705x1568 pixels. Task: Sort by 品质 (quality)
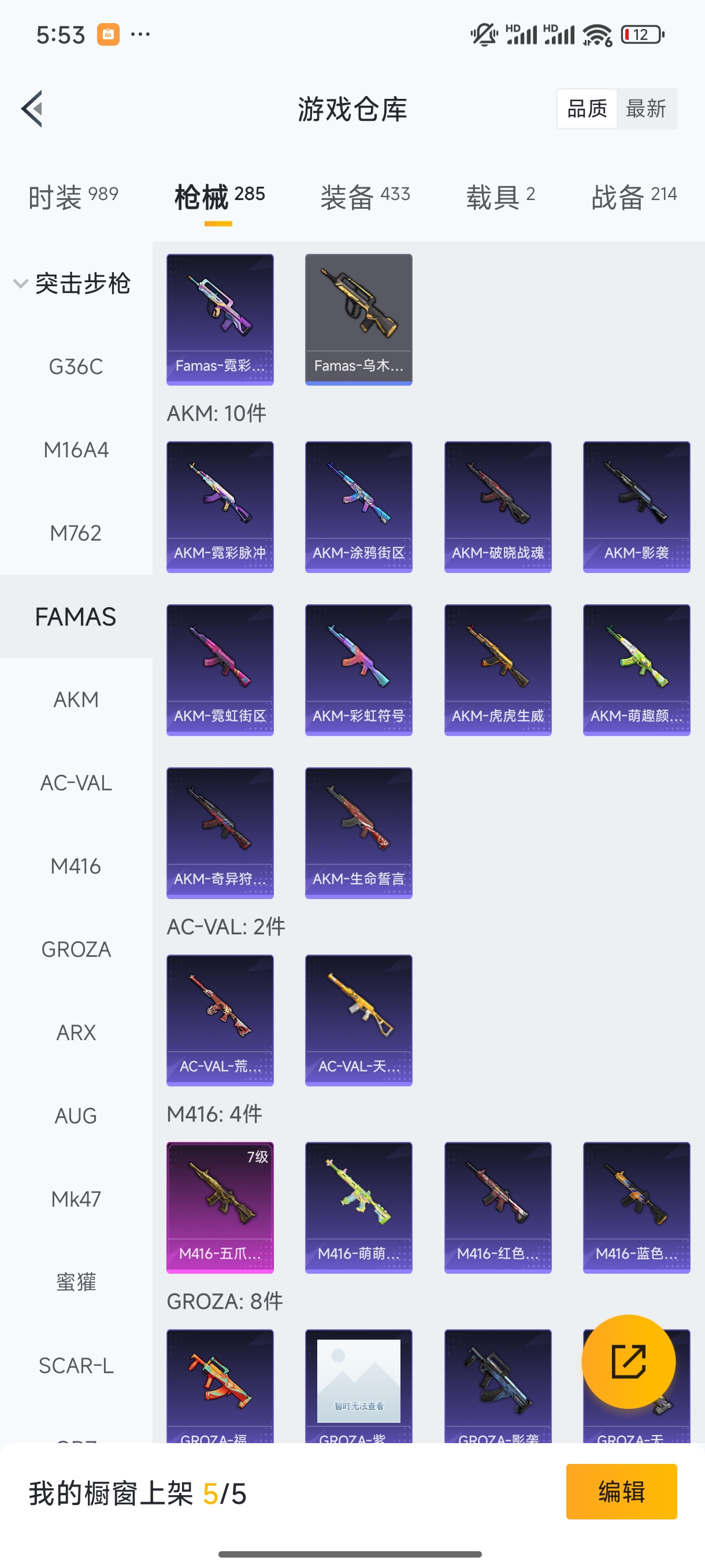[587, 109]
